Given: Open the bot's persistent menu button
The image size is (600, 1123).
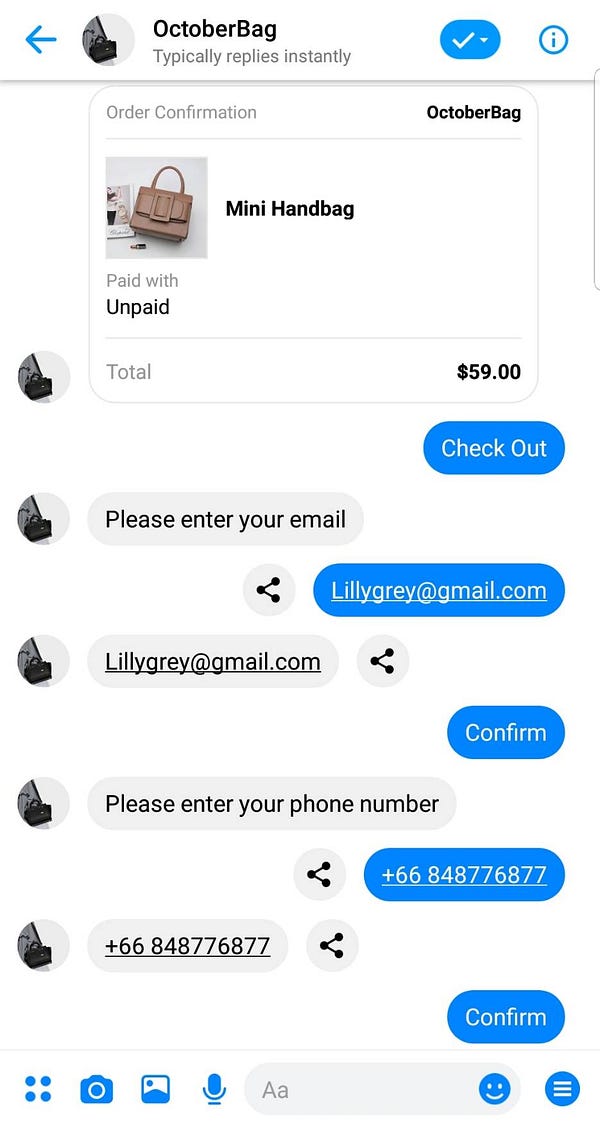Looking at the screenshot, I should point(562,1089).
